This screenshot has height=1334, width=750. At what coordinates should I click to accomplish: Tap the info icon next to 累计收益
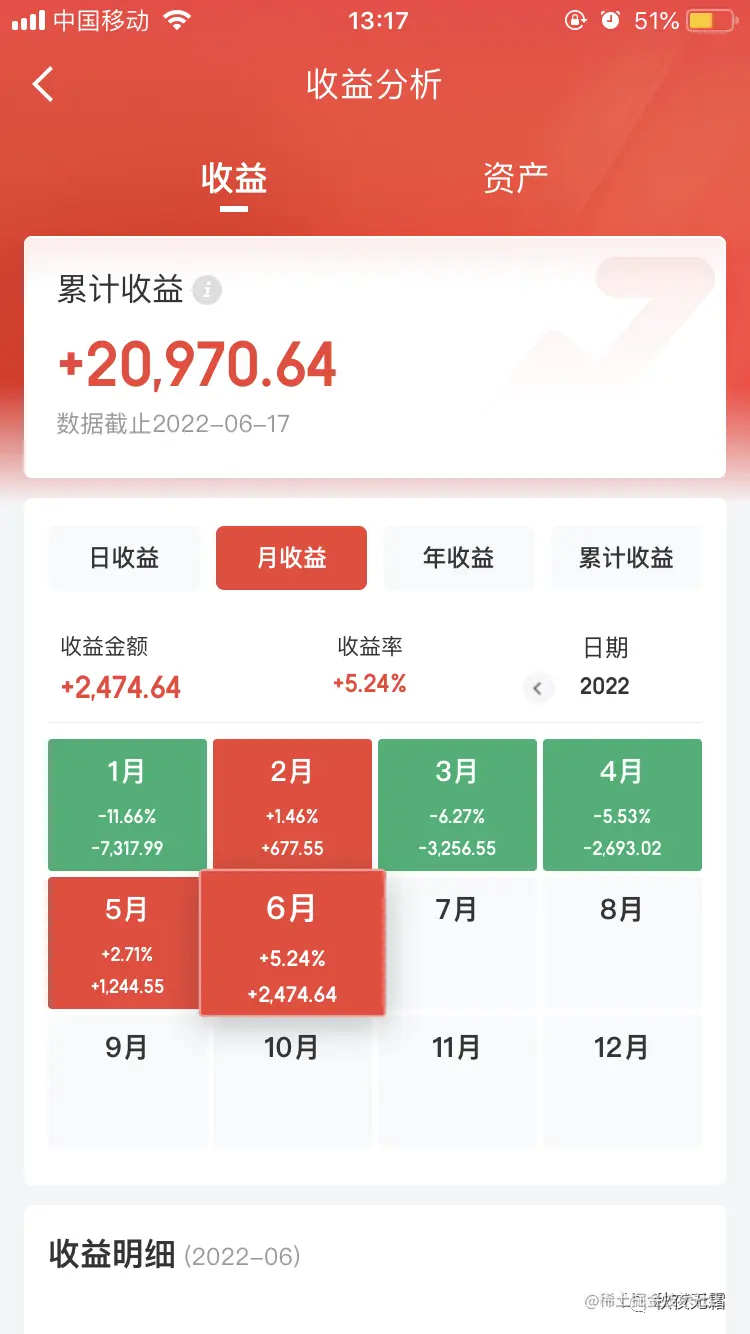207,289
